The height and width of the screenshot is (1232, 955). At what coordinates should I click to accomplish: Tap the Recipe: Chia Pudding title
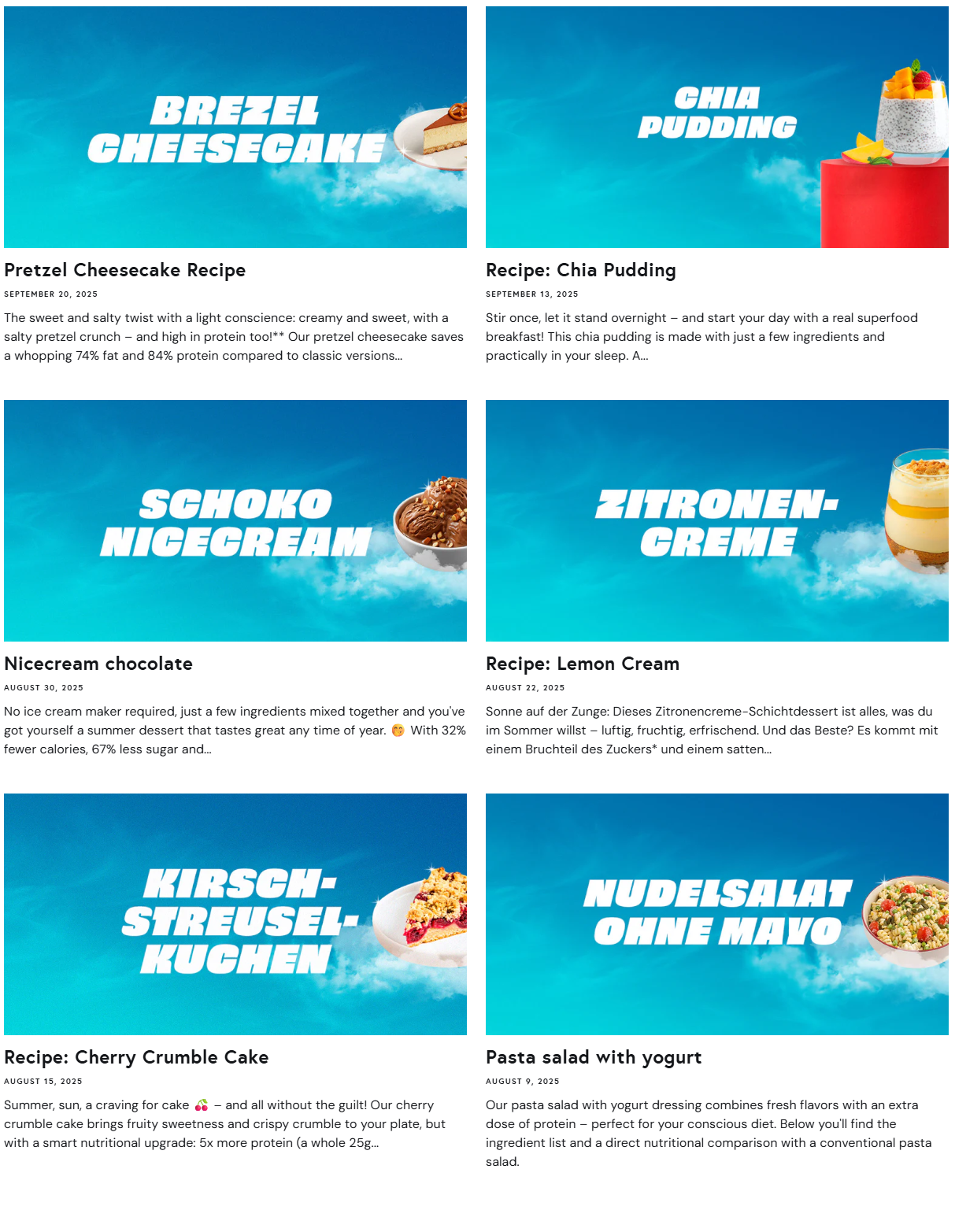pos(580,270)
